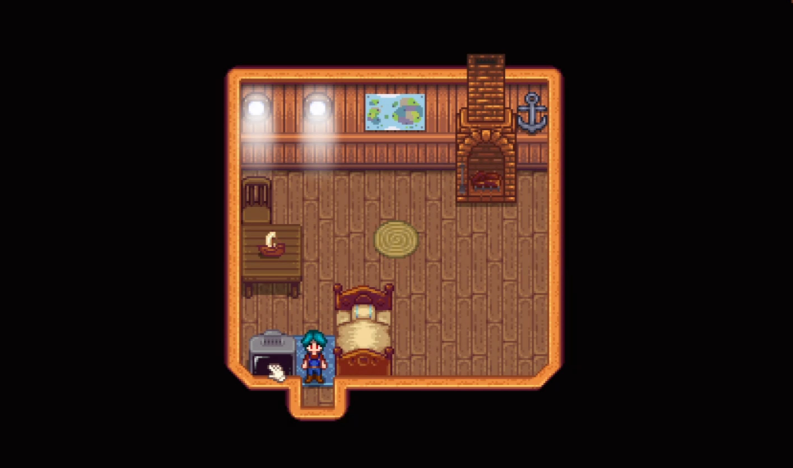Viewport: 793px width, 468px height.
Task: Walk to the doorway exit at the bottom
Action: click(x=318, y=397)
